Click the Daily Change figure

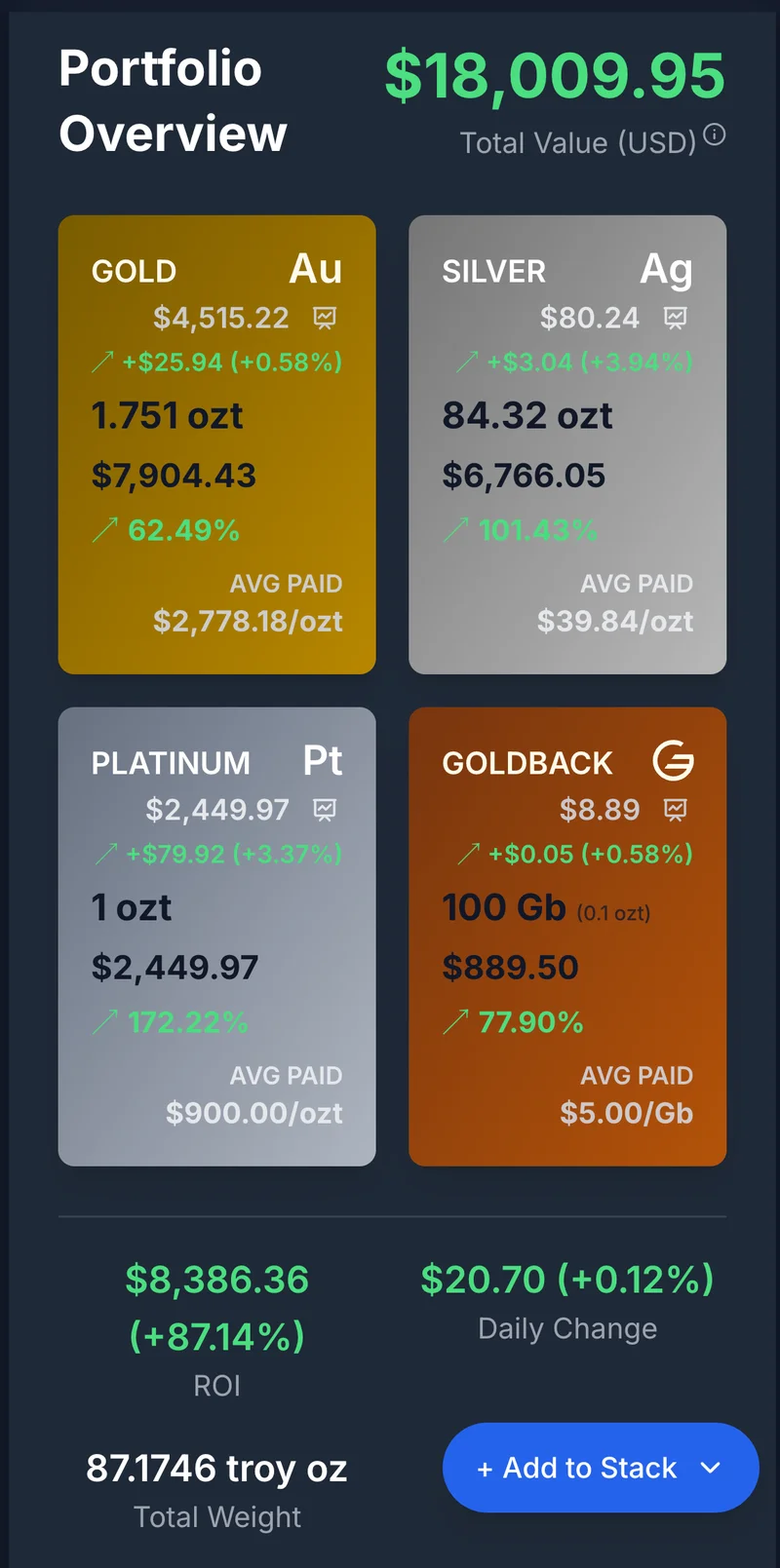click(567, 1280)
